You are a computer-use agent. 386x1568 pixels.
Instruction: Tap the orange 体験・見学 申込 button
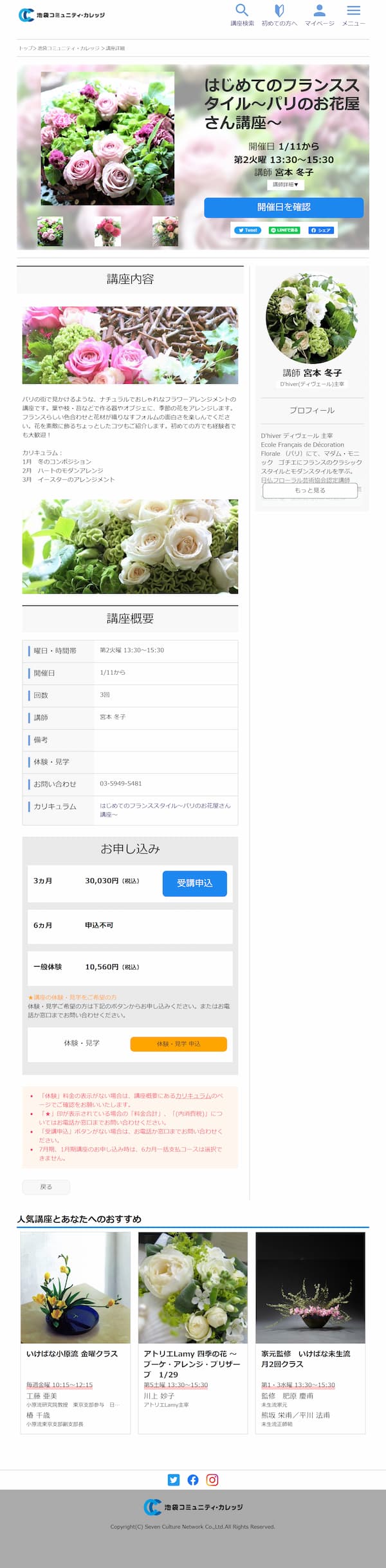click(x=178, y=1044)
